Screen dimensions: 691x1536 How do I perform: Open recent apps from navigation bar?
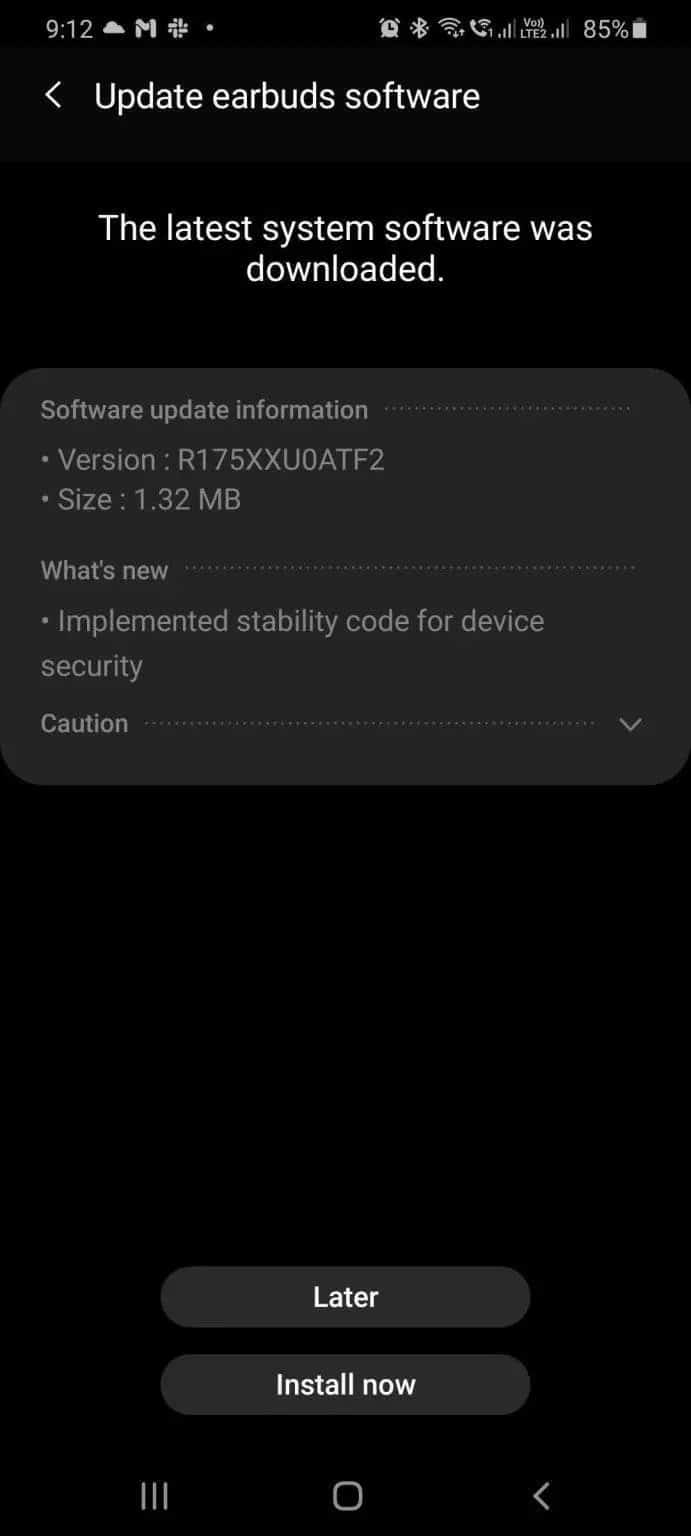click(154, 1496)
